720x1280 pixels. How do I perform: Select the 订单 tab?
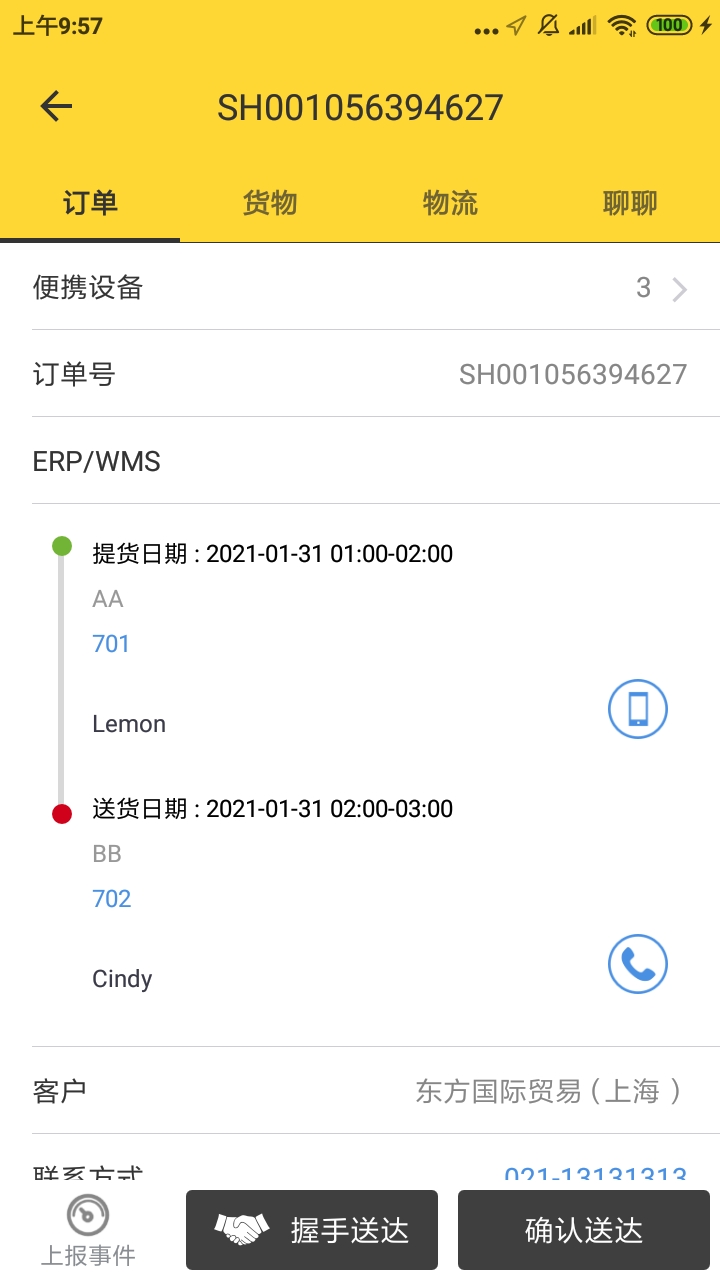[x=90, y=203]
